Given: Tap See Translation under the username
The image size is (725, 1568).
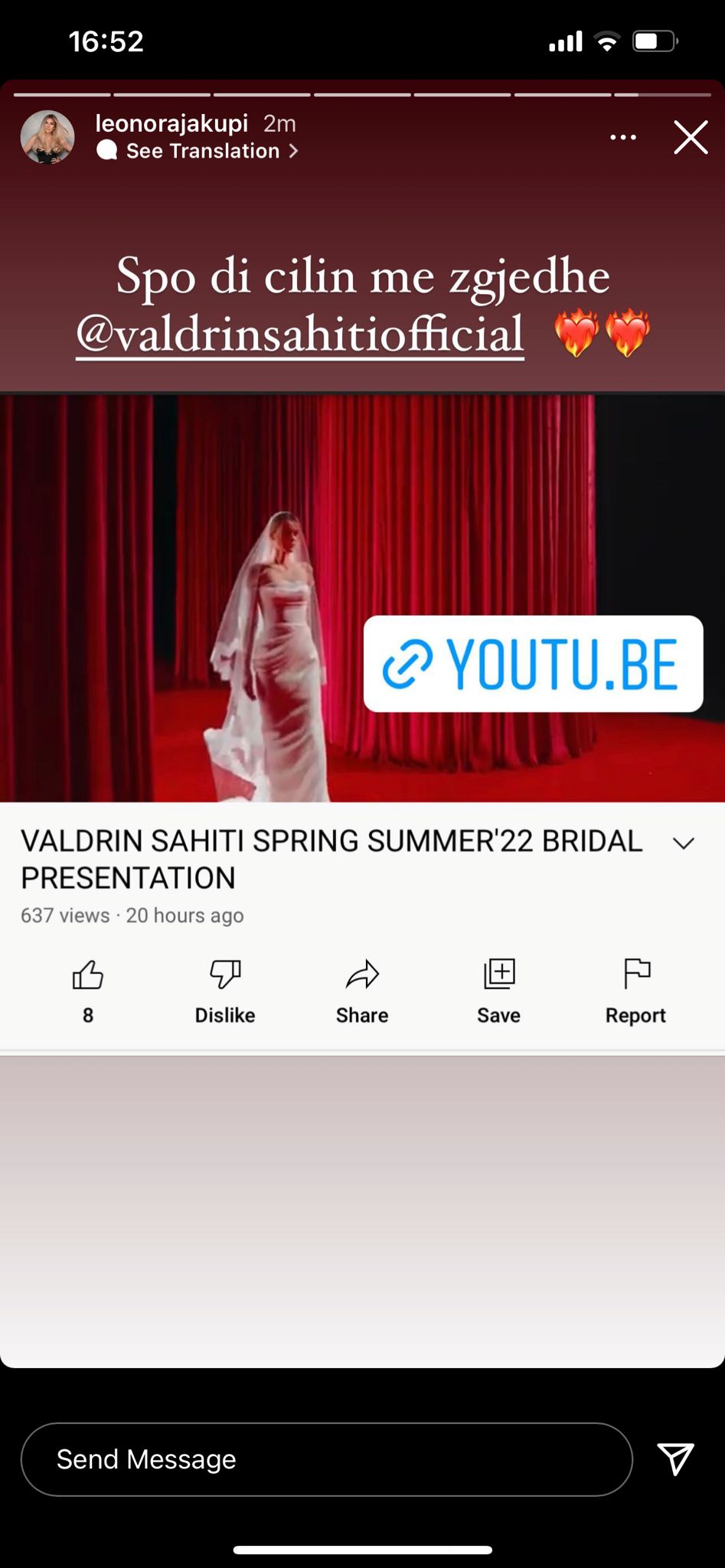Looking at the screenshot, I should pos(203,152).
